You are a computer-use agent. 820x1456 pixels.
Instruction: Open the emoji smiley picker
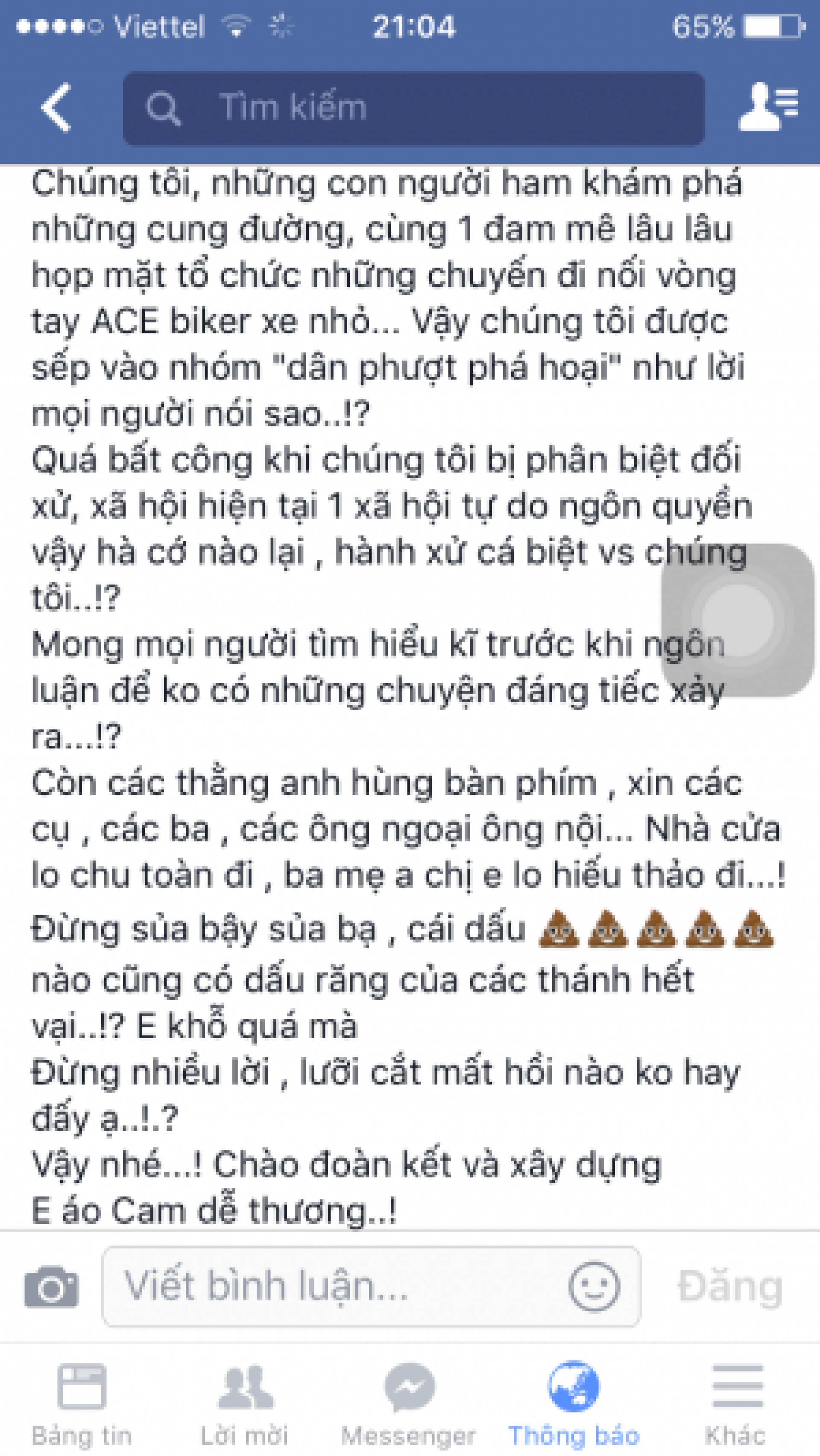(594, 1287)
